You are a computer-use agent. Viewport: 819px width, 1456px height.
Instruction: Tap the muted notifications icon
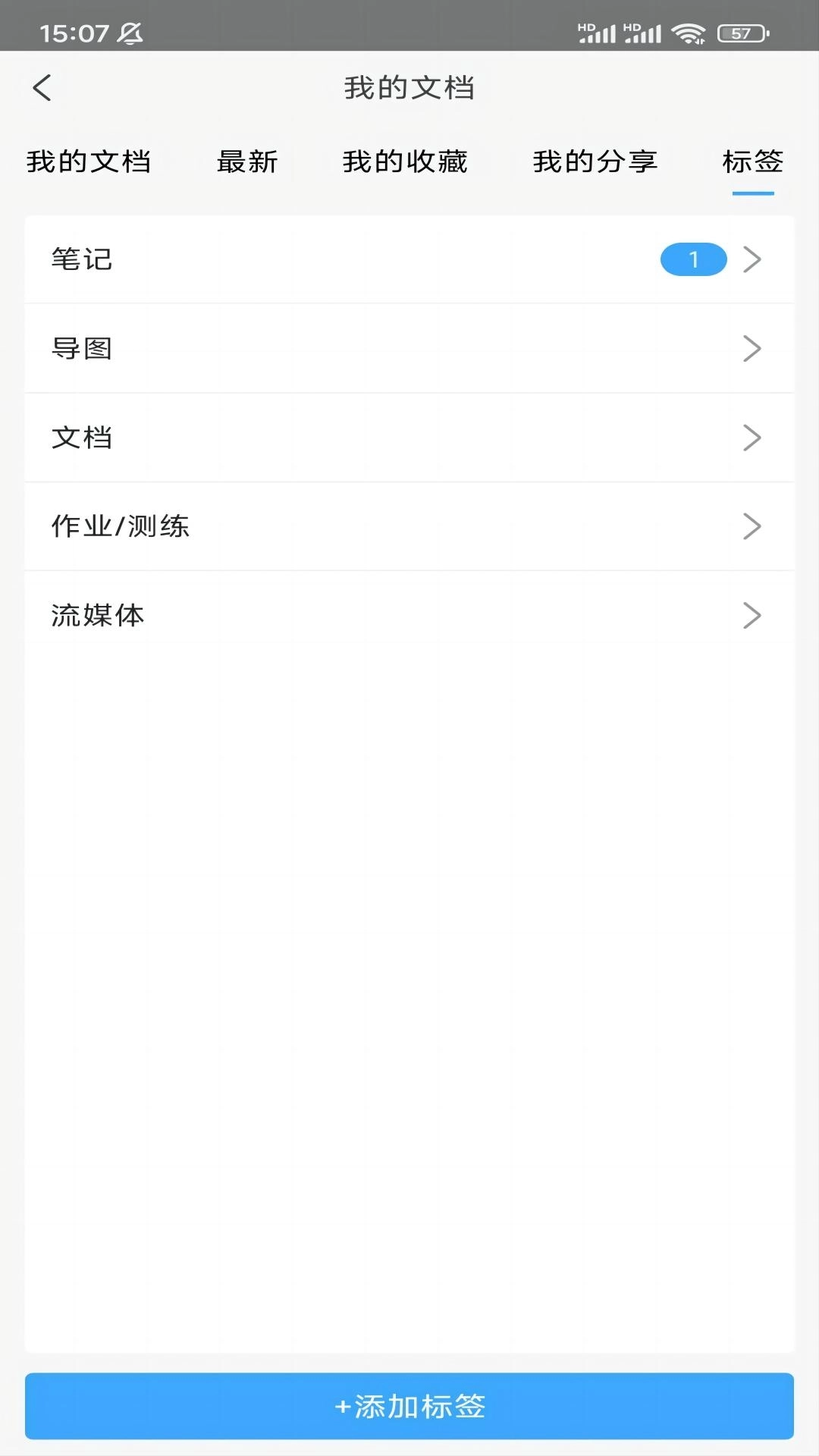click(x=129, y=33)
